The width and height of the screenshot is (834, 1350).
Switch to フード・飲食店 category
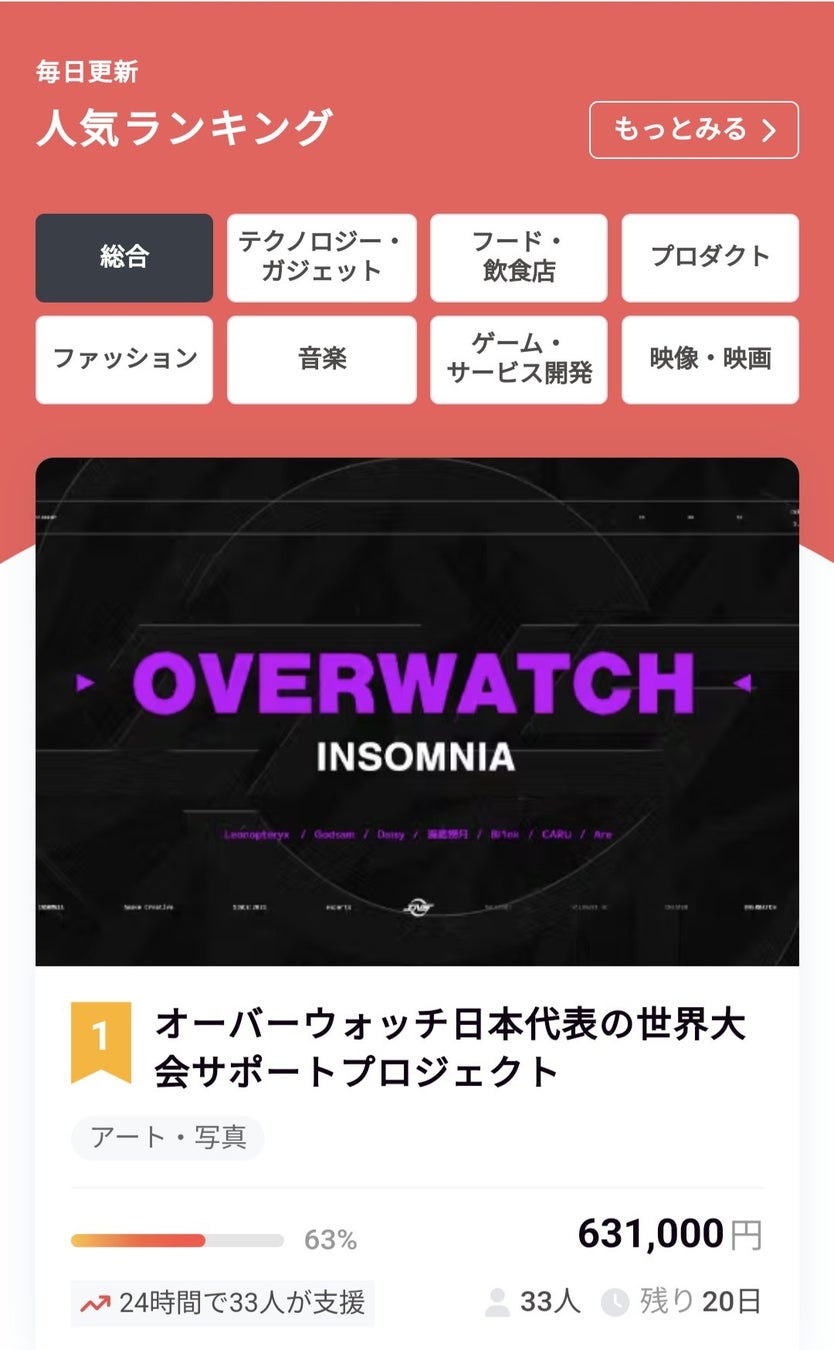518,257
